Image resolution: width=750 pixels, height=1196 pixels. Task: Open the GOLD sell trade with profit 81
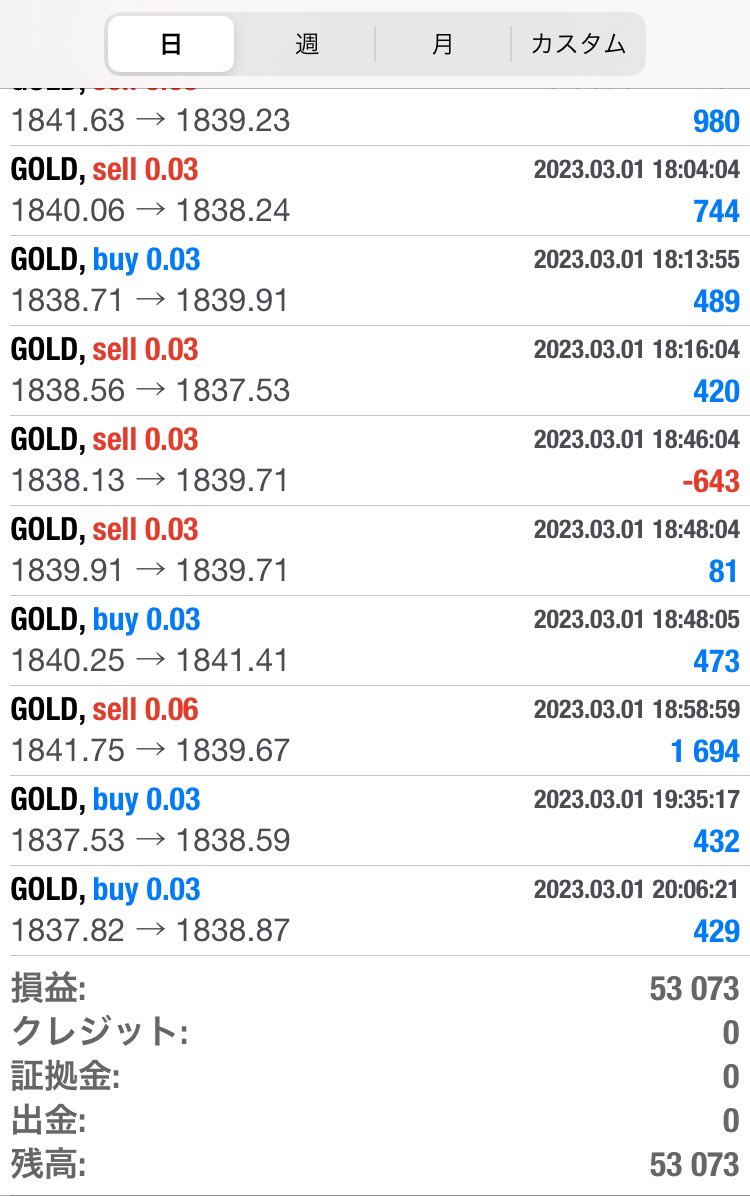(x=375, y=550)
